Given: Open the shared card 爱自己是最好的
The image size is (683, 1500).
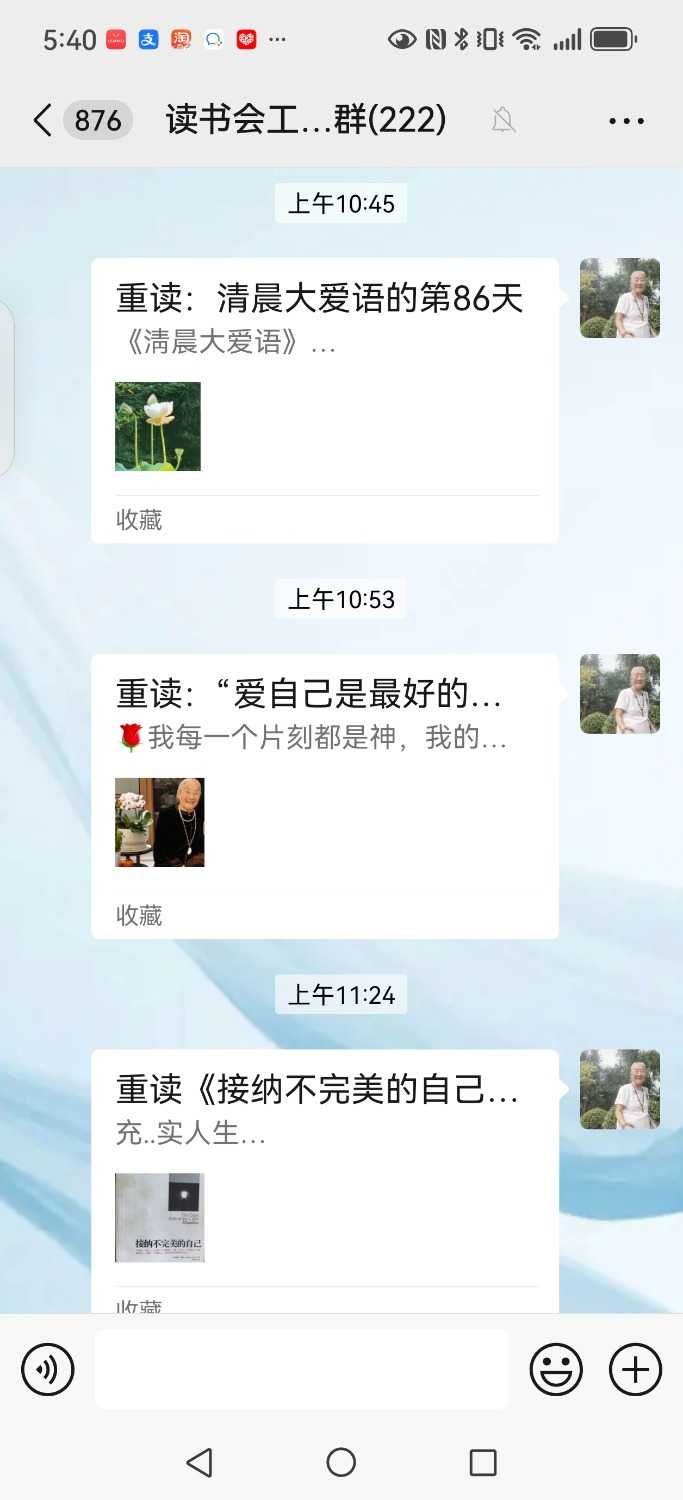Looking at the screenshot, I should 324,775.
